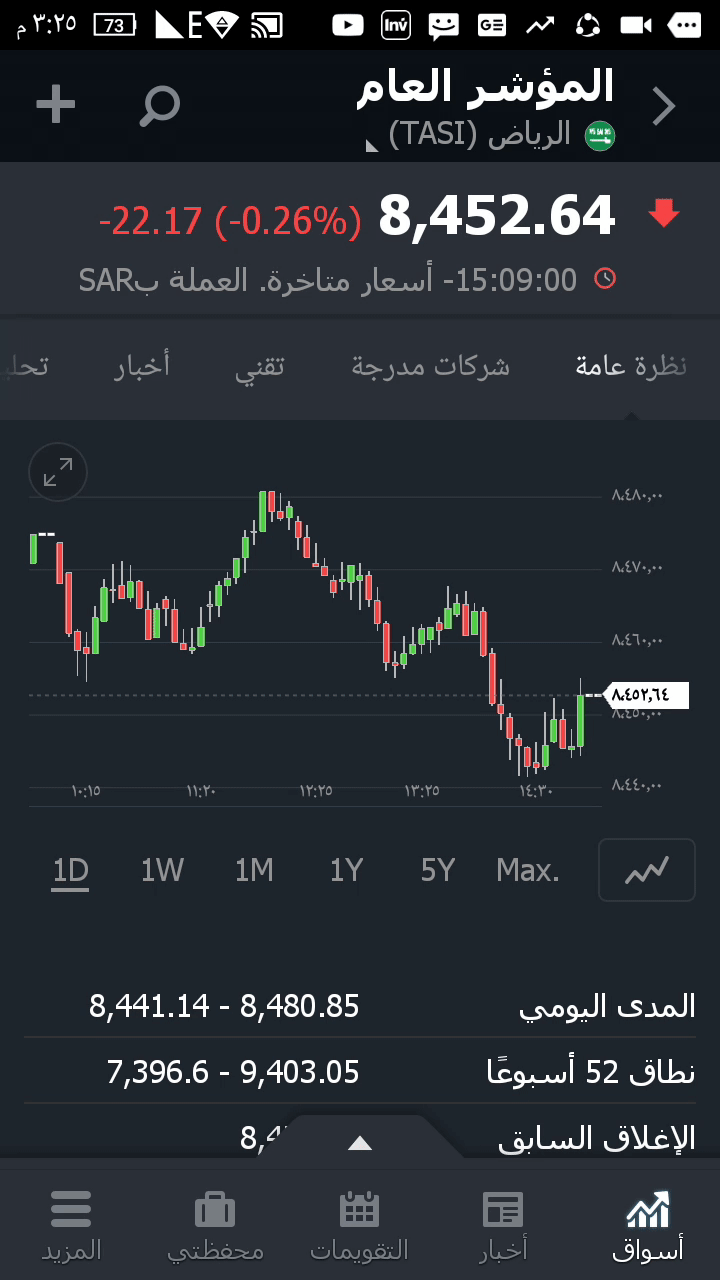
Task: Switch chart to 1M range
Action: pyautogui.click(x=254, y=871)
